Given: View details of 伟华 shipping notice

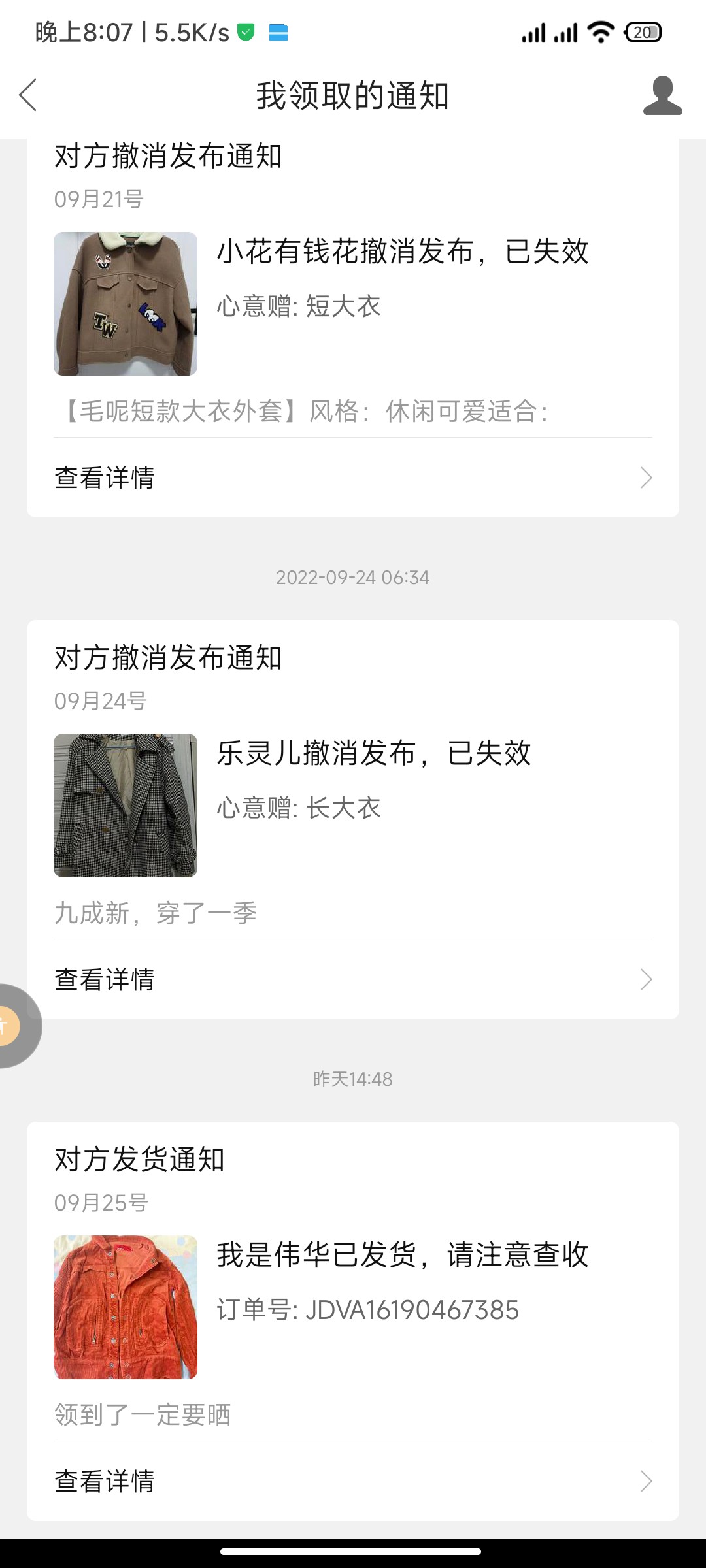Looking at the screenshot, I should point(353,1481).
